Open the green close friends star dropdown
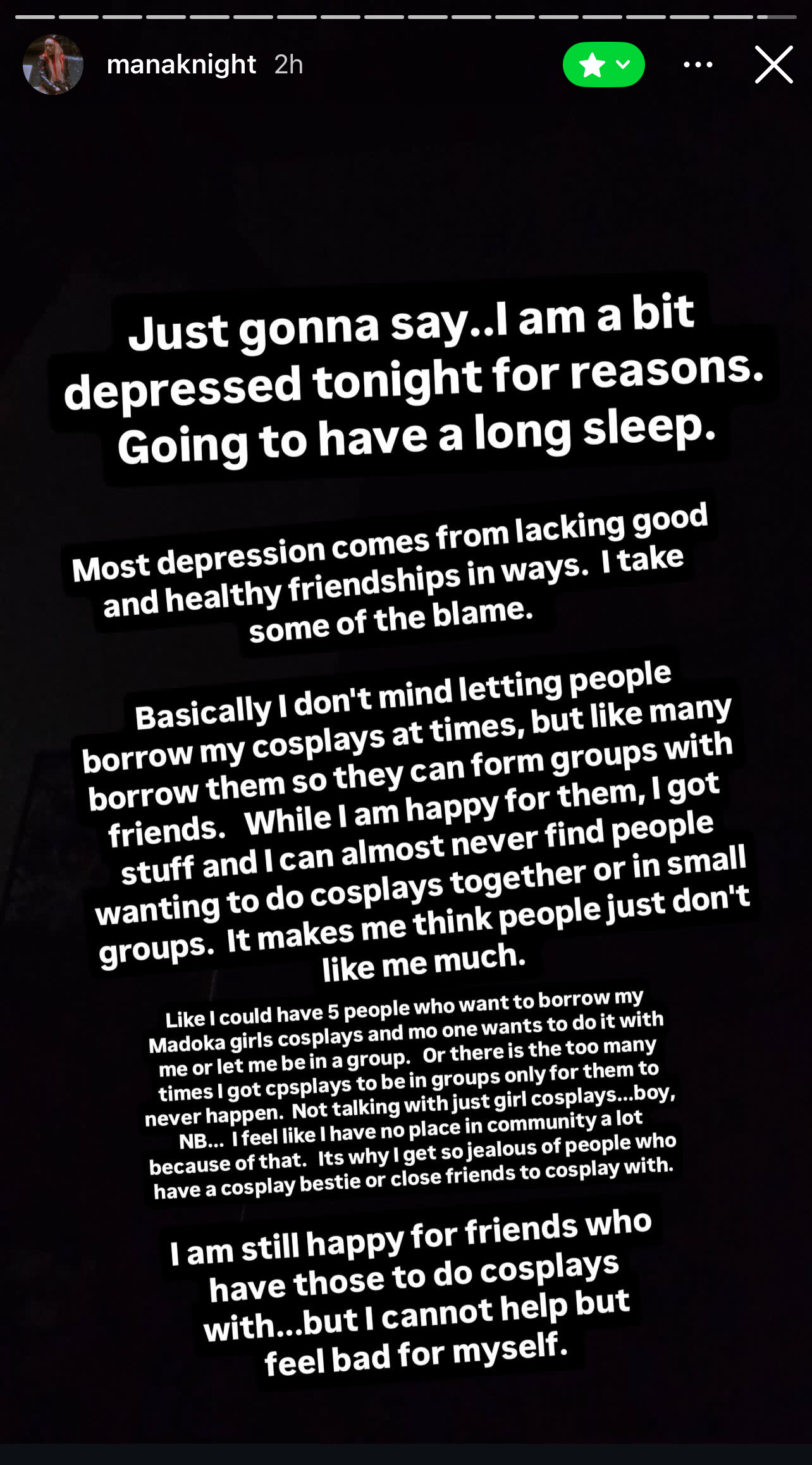This screenshot has width=812, height=1465. 603,65
